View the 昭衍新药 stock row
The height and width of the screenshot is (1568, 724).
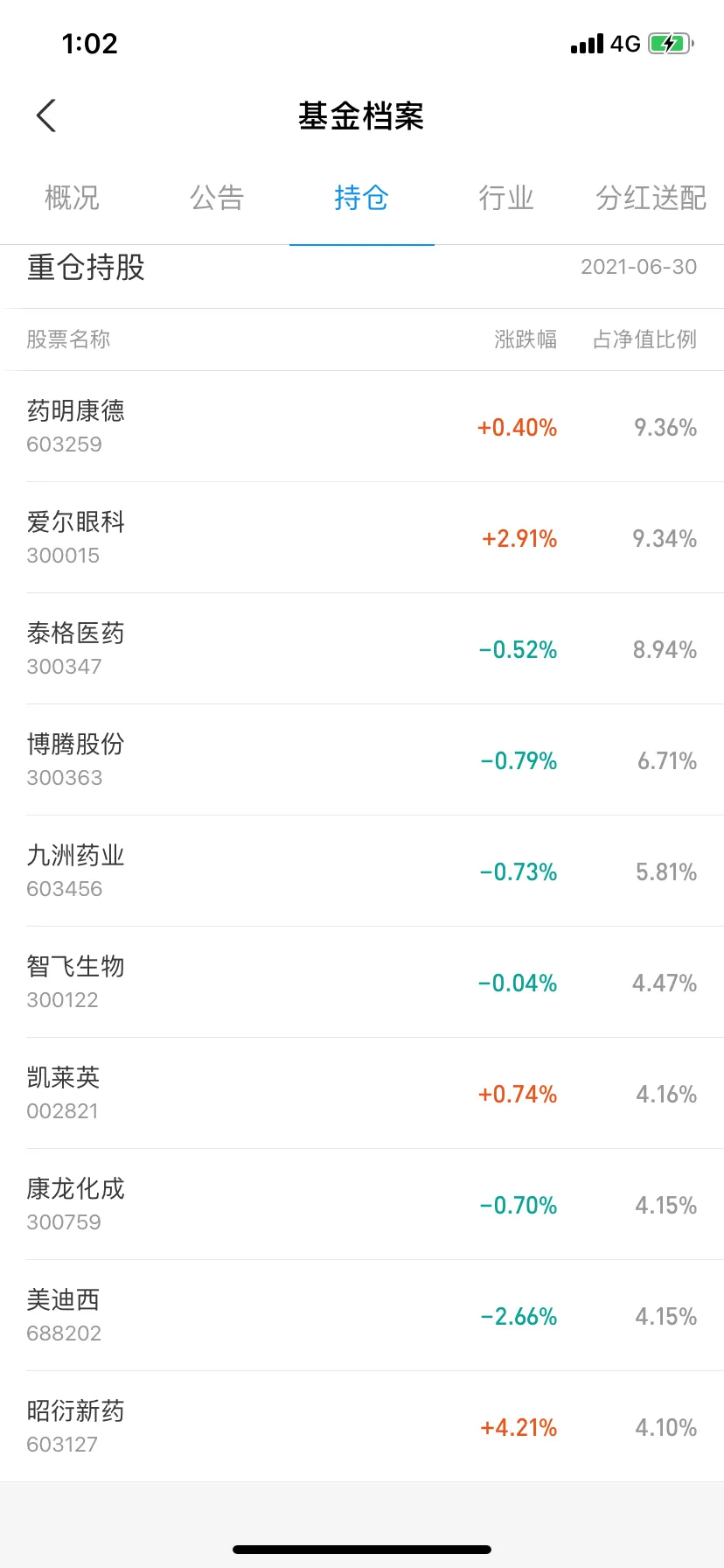[362, 1427]
